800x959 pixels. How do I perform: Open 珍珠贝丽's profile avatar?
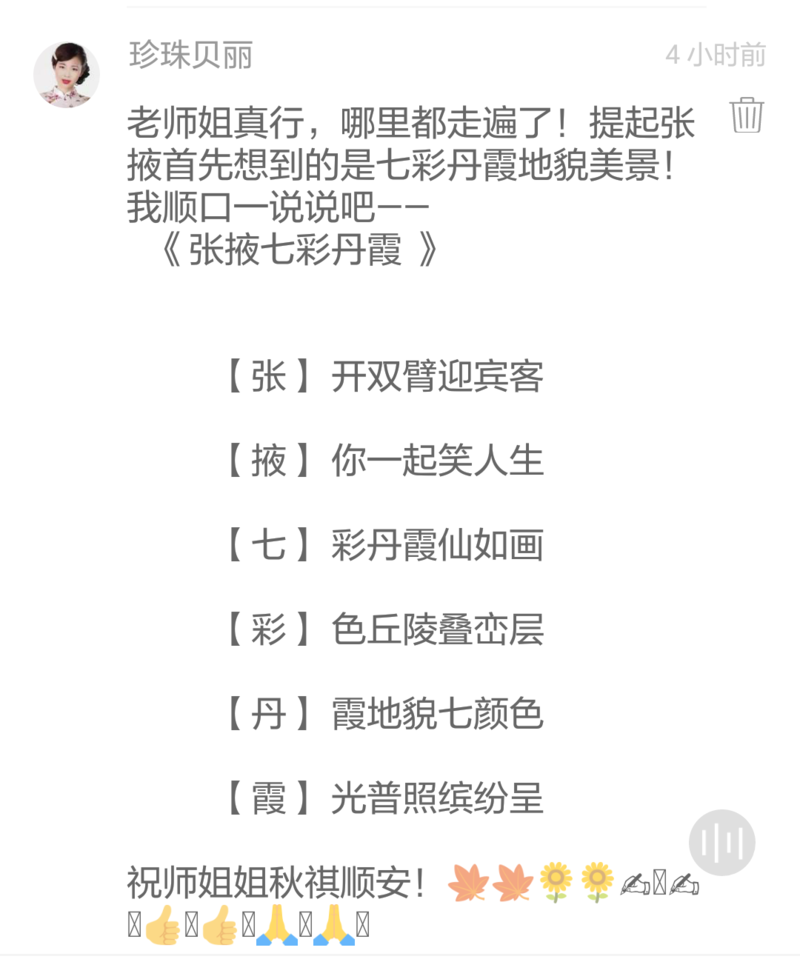(67, 75)
